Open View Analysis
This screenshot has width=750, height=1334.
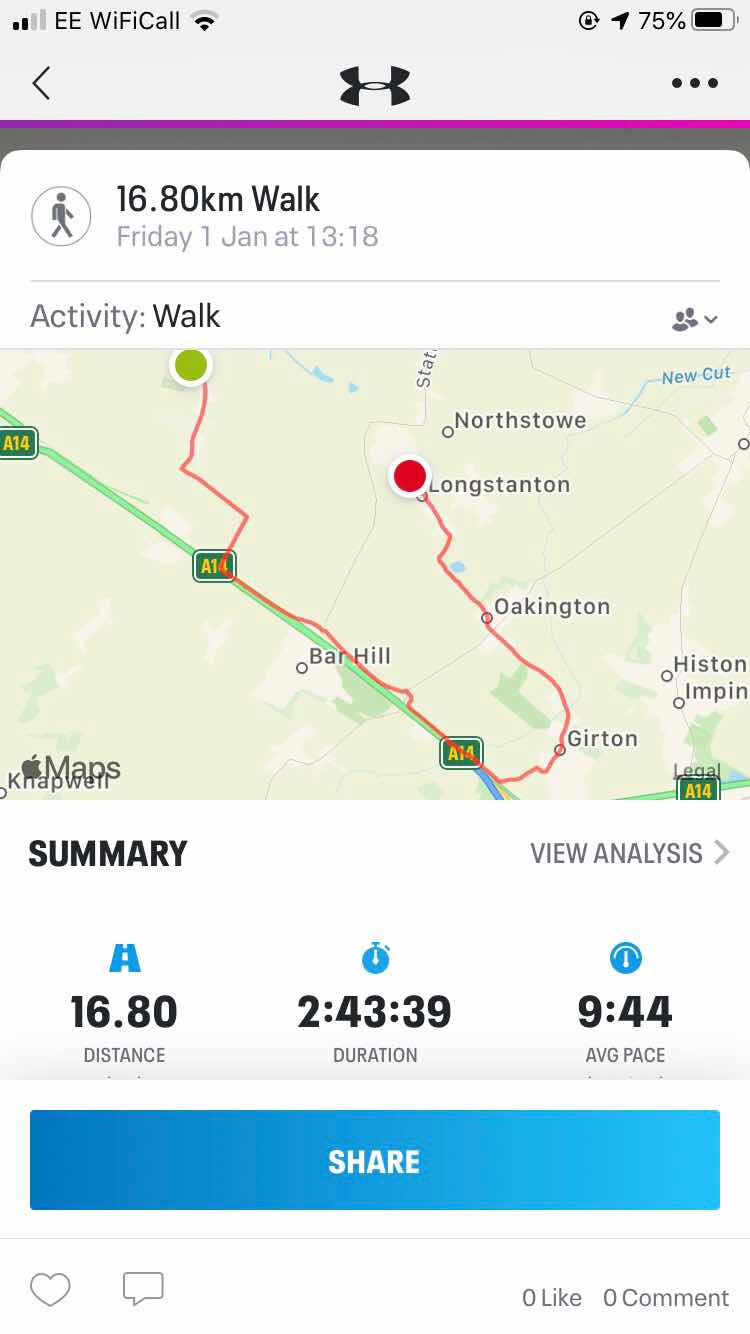point(630,853)
